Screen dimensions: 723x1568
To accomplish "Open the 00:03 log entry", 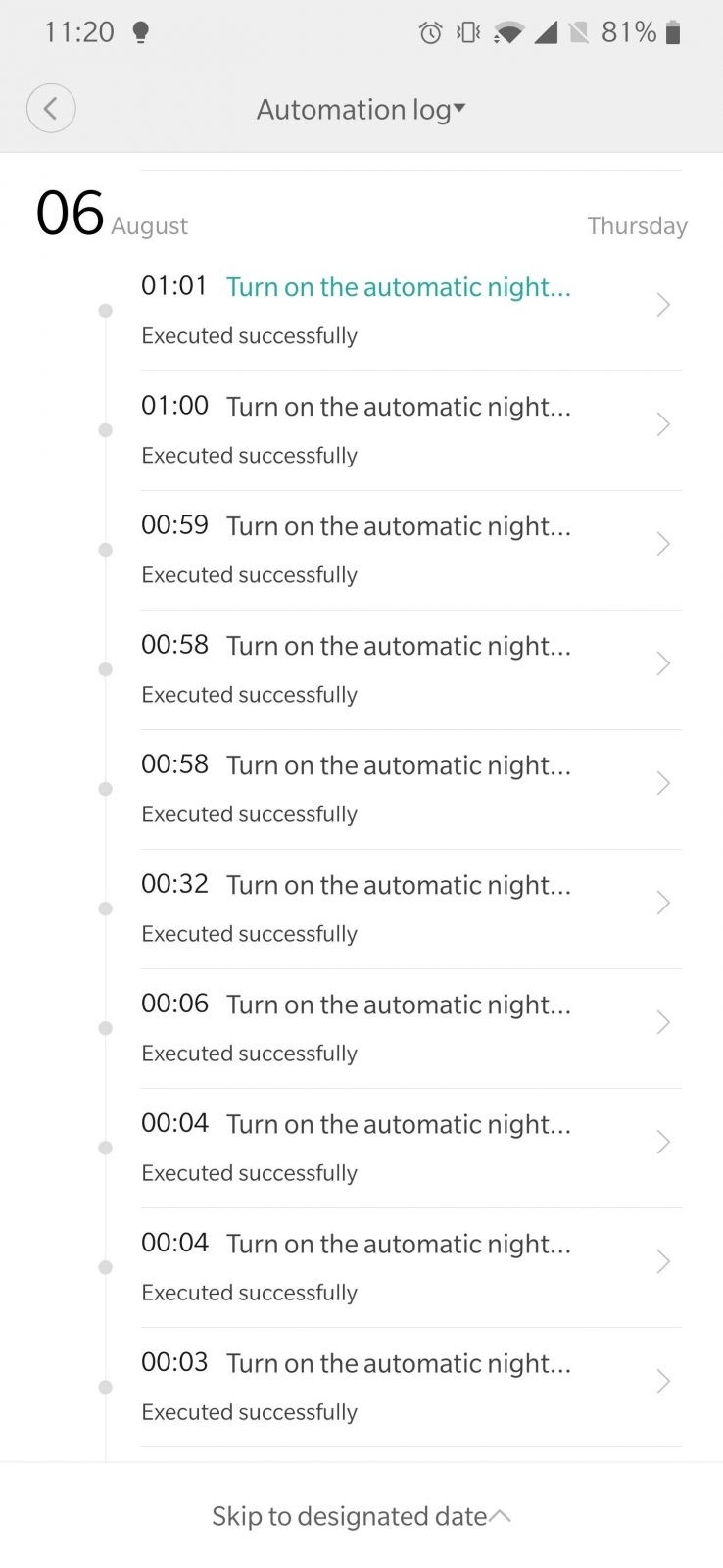I will click(411, 1387).
